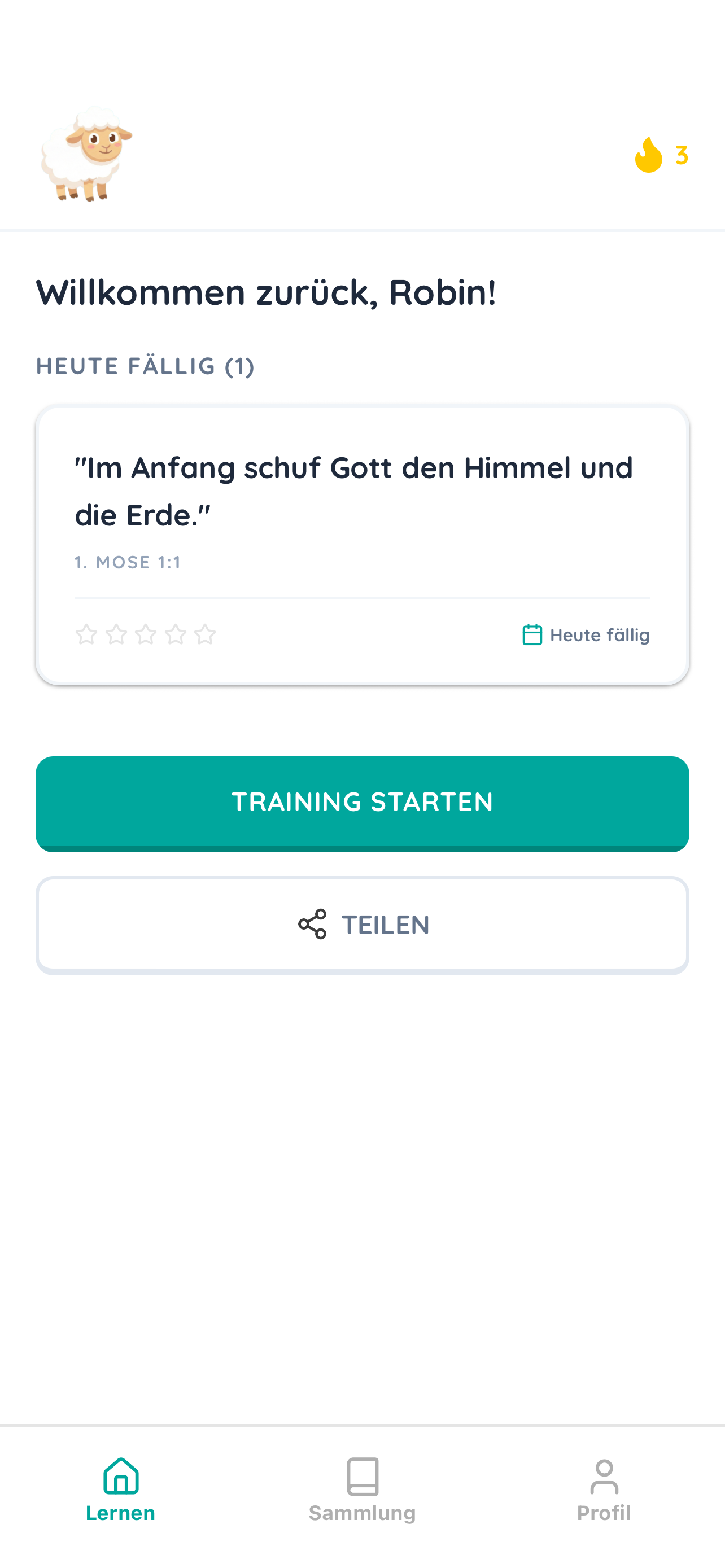
Task: Select the Lernen tab
Action: tap(120, 1489)
